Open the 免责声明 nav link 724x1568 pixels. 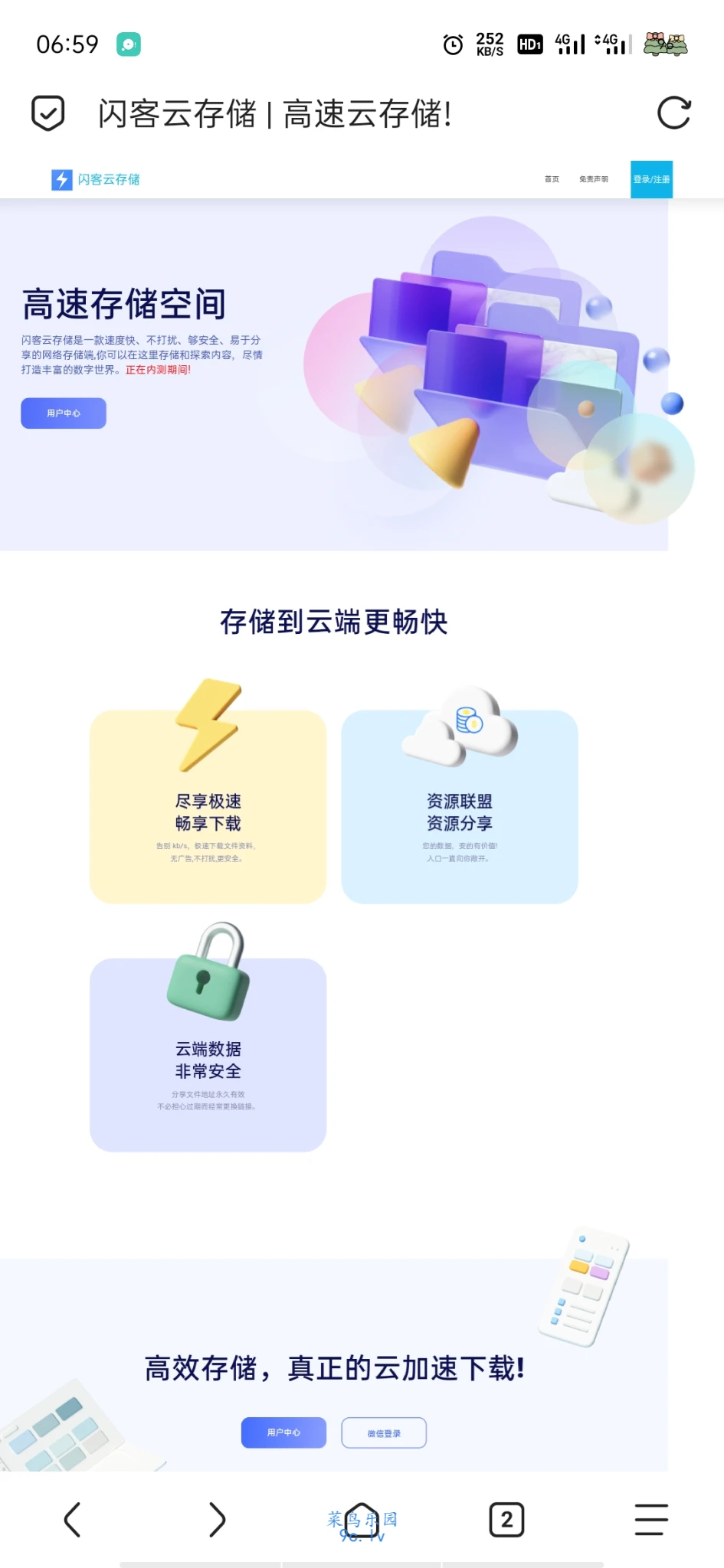[x=593, y=179]
